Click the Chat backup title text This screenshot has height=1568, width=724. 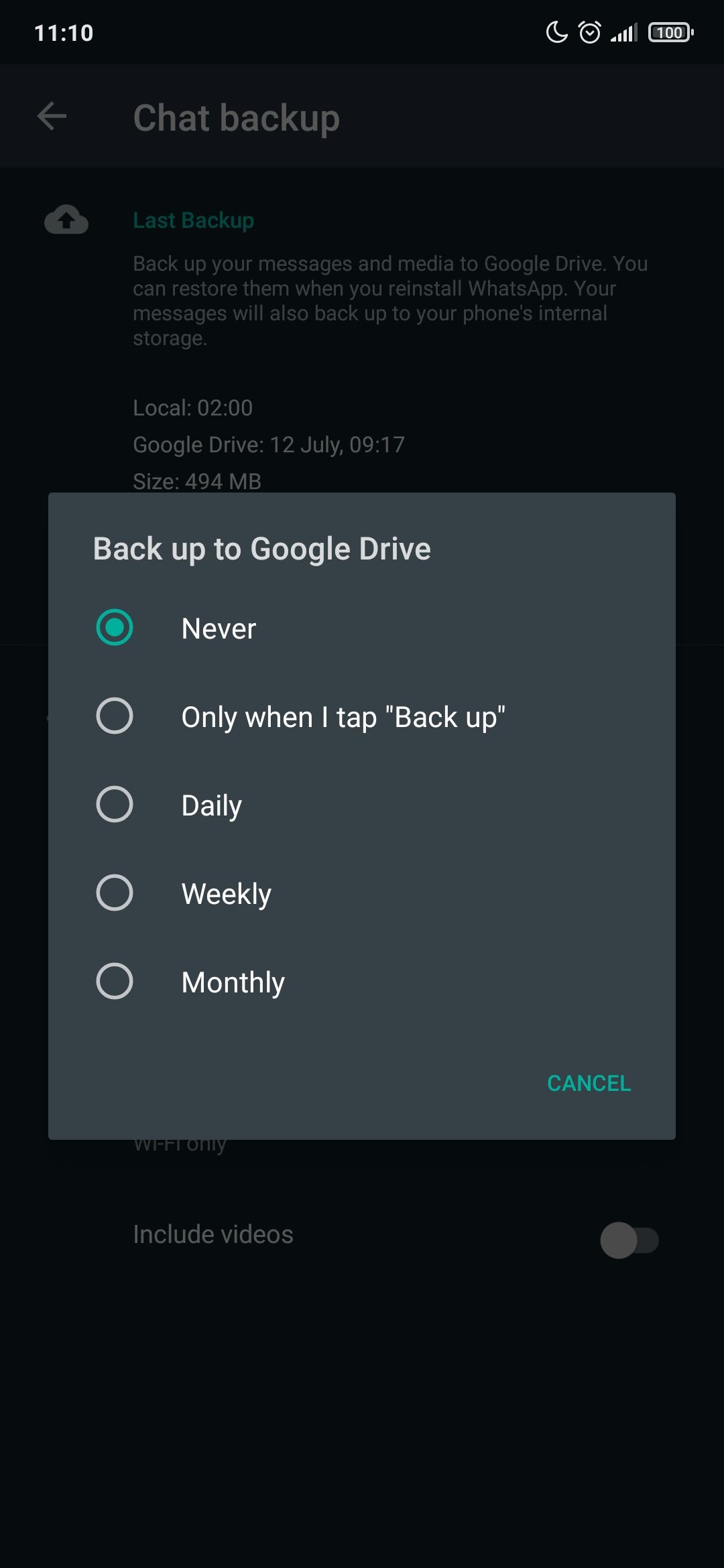(x=236, y=117)
